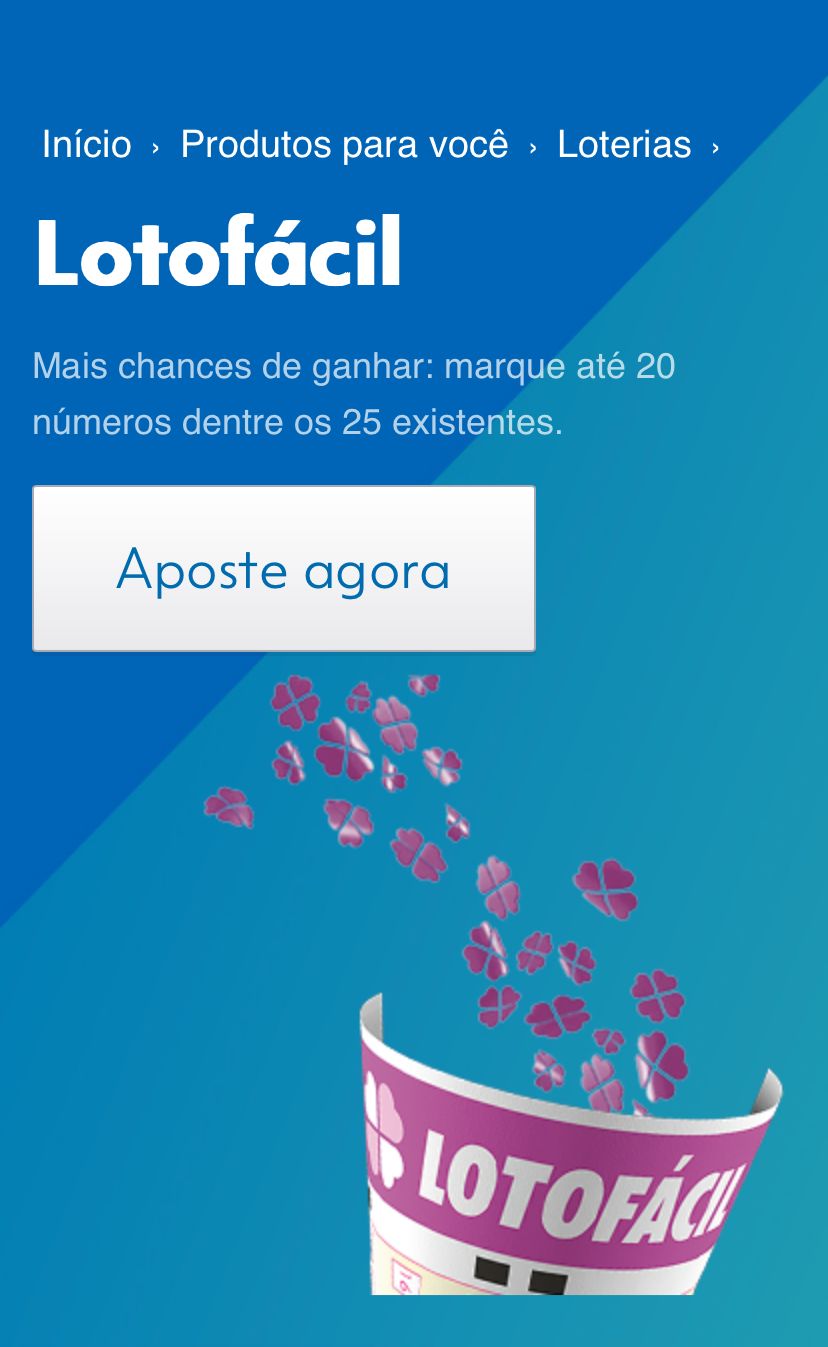
Task: Tap the Aposte agora button
Action: (284, 569)
